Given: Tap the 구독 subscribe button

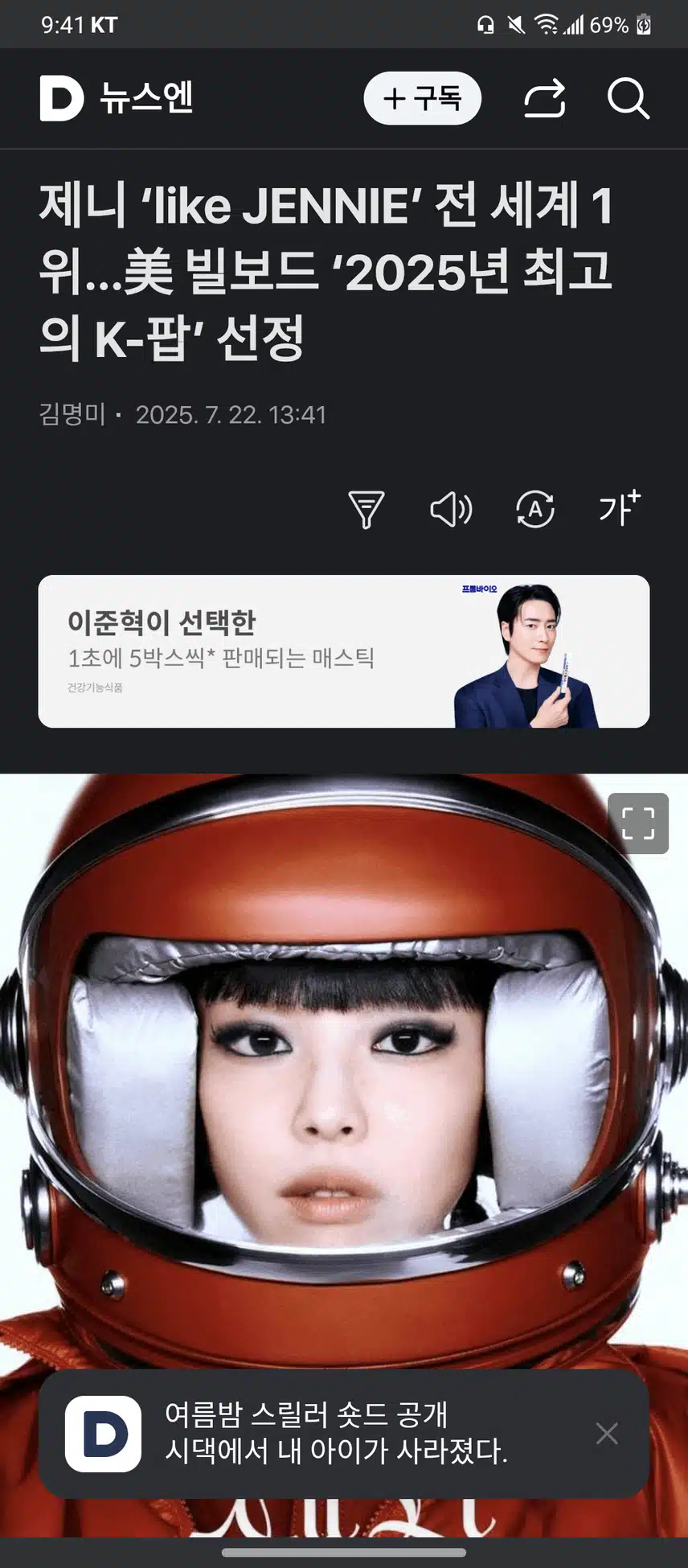Looking at the screenshot, I should pyautogui.click(x=422, y=98).
